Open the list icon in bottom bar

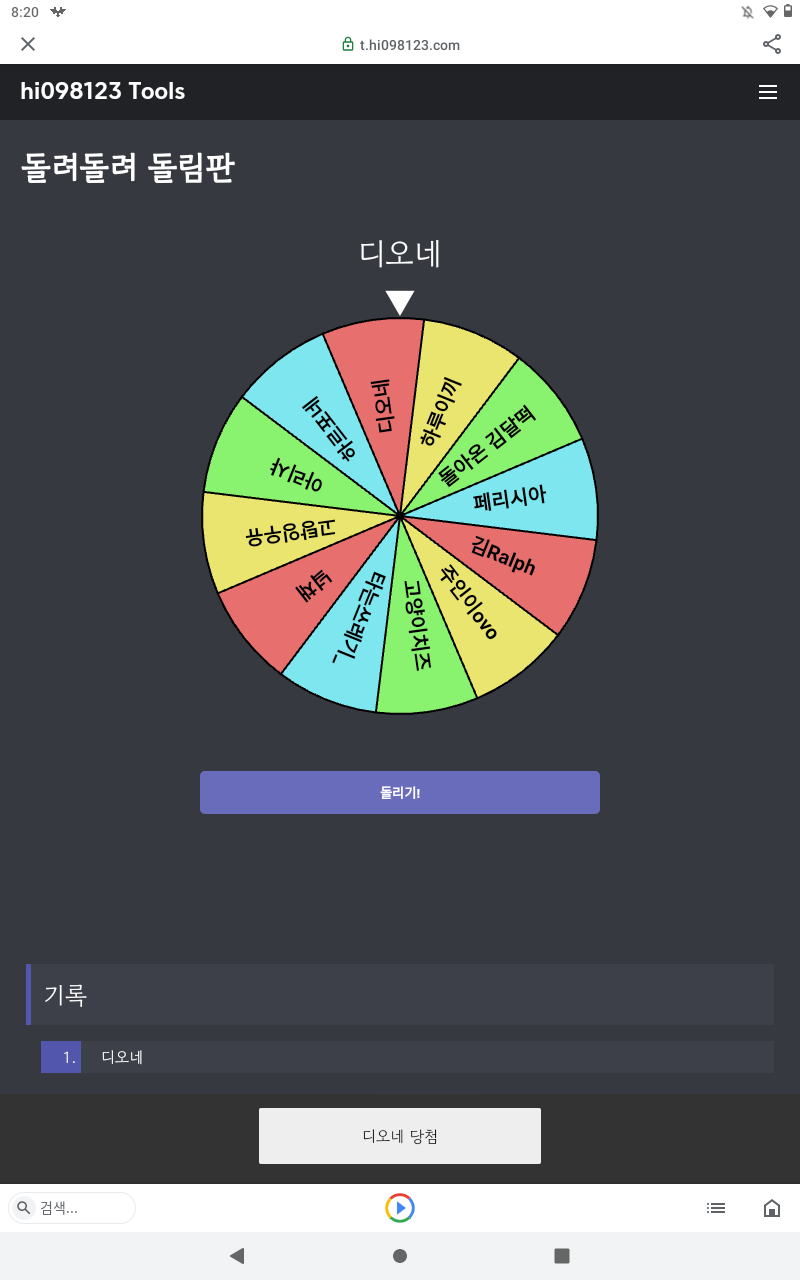(x=716, y=1208)
